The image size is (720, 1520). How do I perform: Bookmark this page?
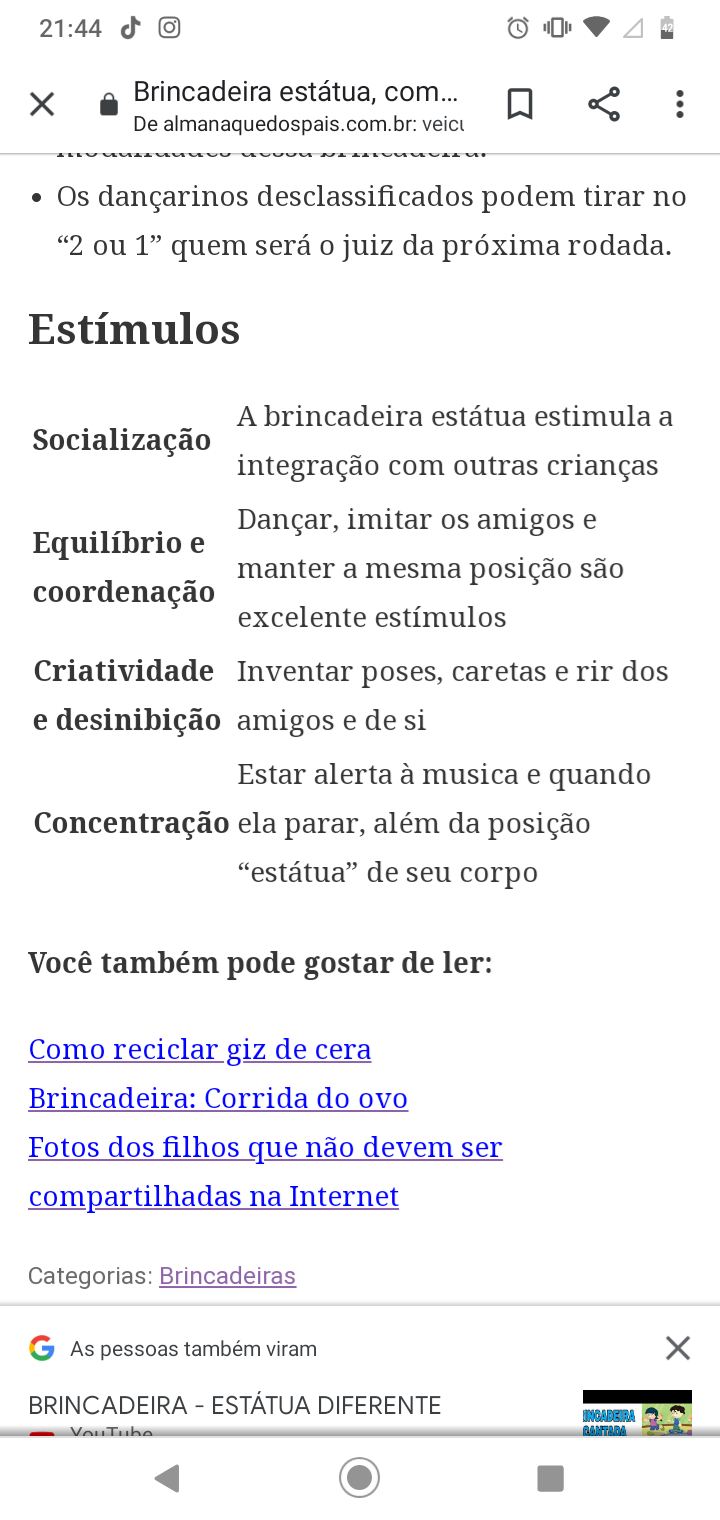click(520, 104)
